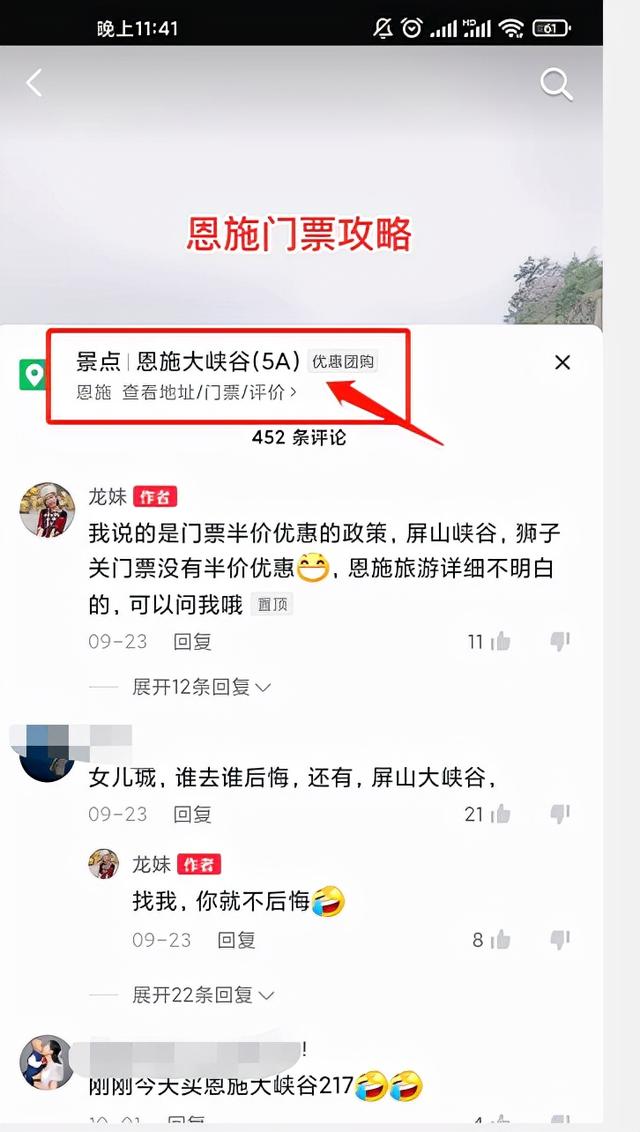This screenshot has width=640, height=1132.
Task: Tap the 优惠团购 group-buy tag
Action: [x=343, y=361]
